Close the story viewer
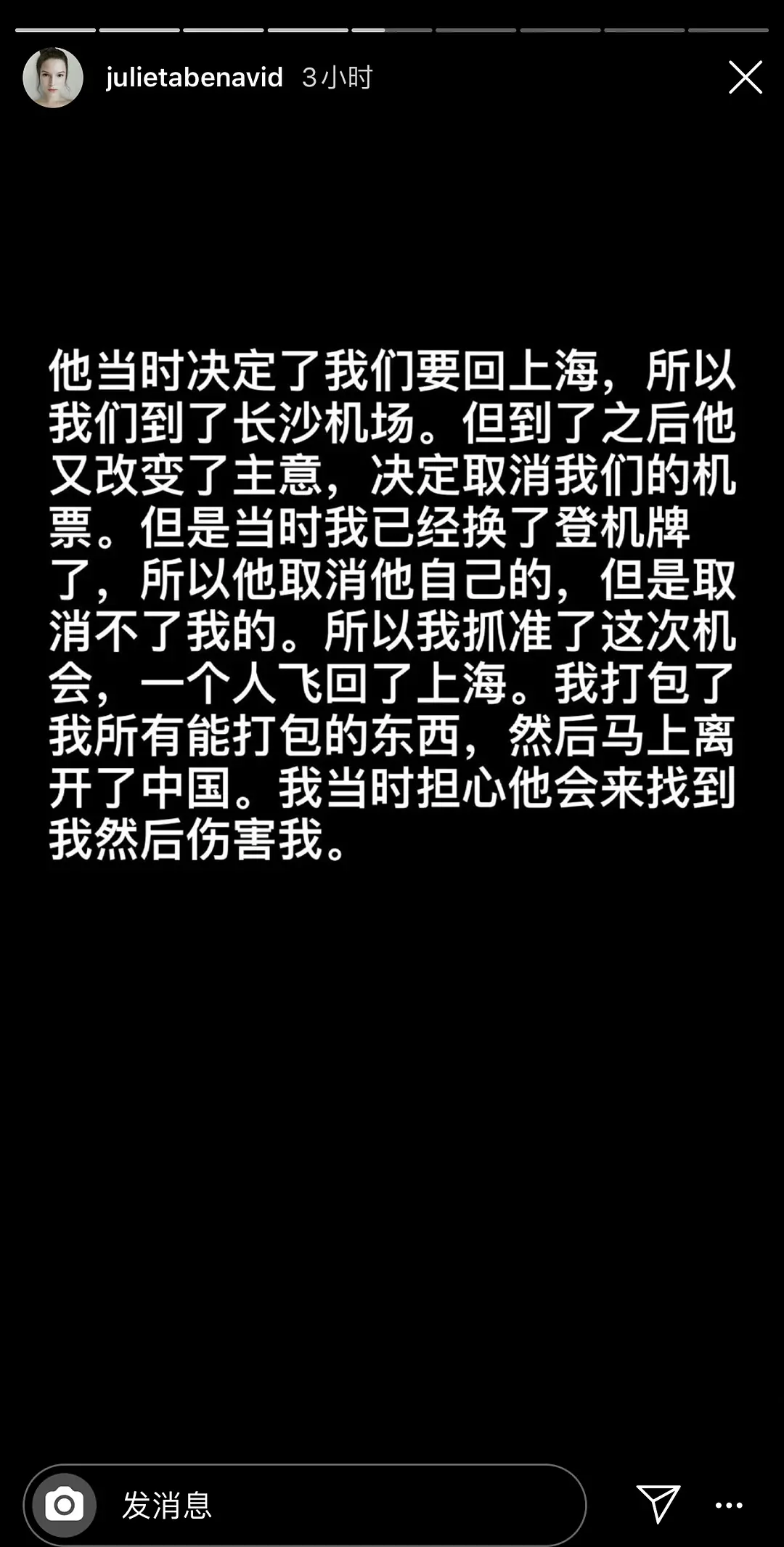The height and width of the screenshot is (1547, 784). (x=746, y=78)
